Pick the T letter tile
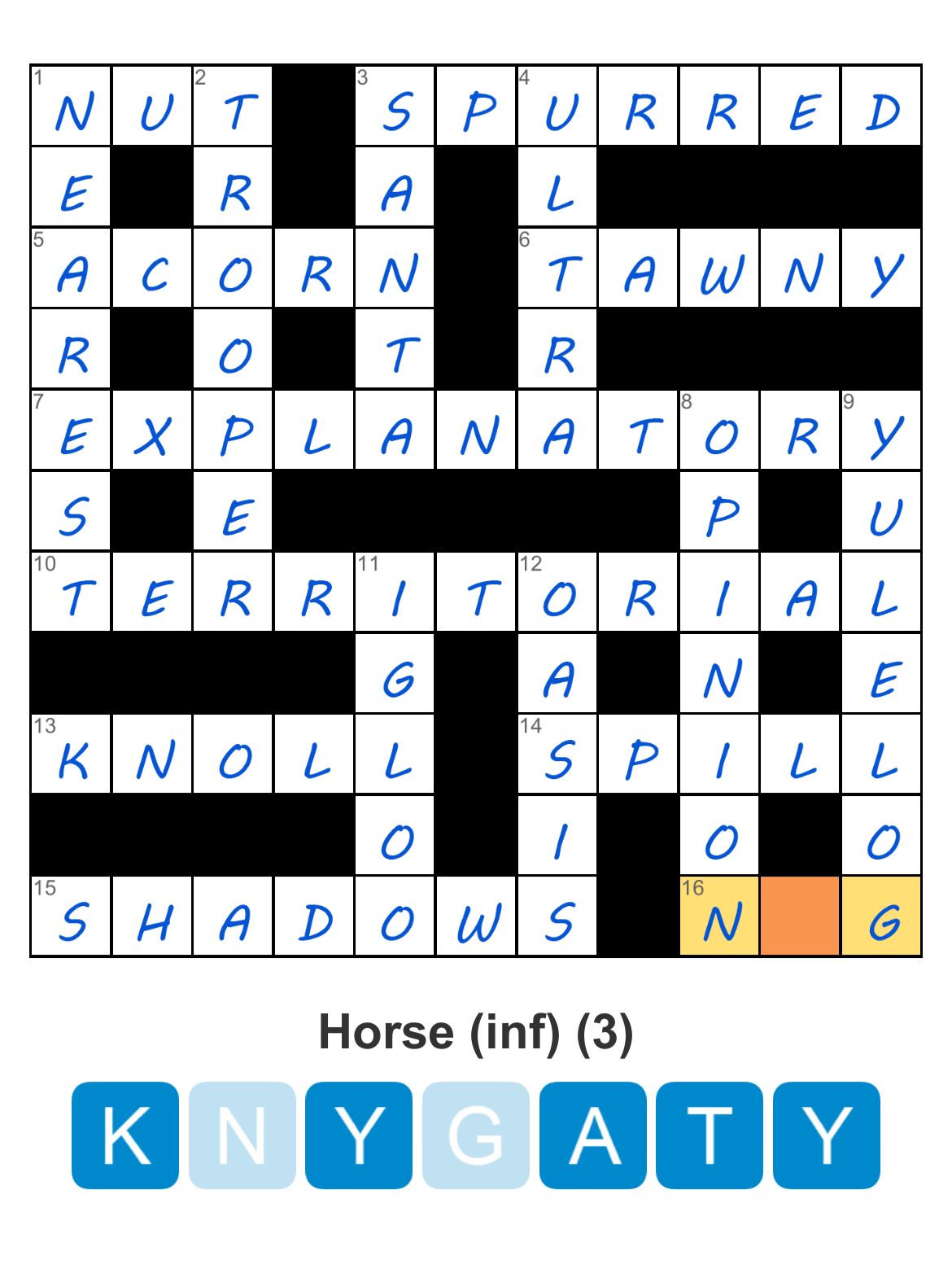Screen dimensions: 952x1273 [x=710, y=1135]
